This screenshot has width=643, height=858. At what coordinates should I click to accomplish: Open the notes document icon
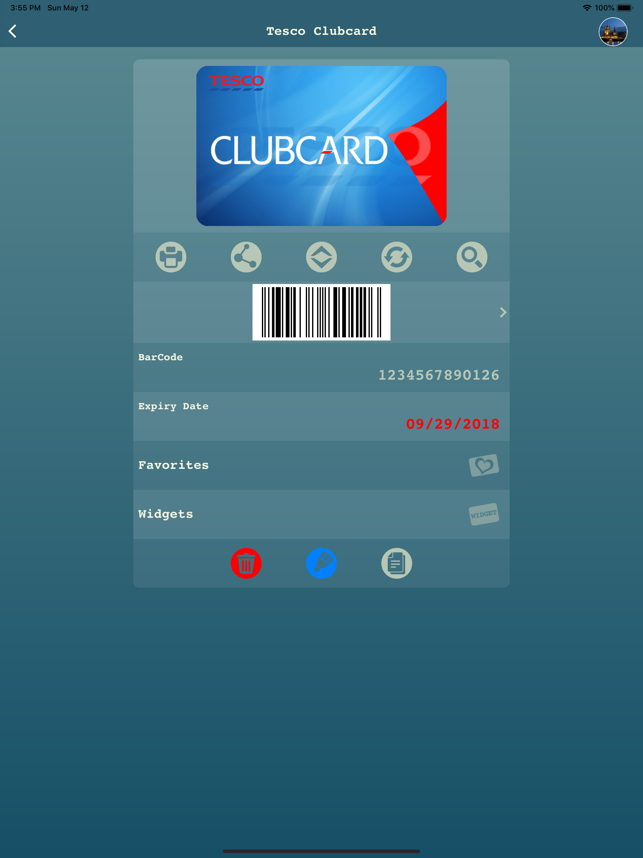(397, 563)
